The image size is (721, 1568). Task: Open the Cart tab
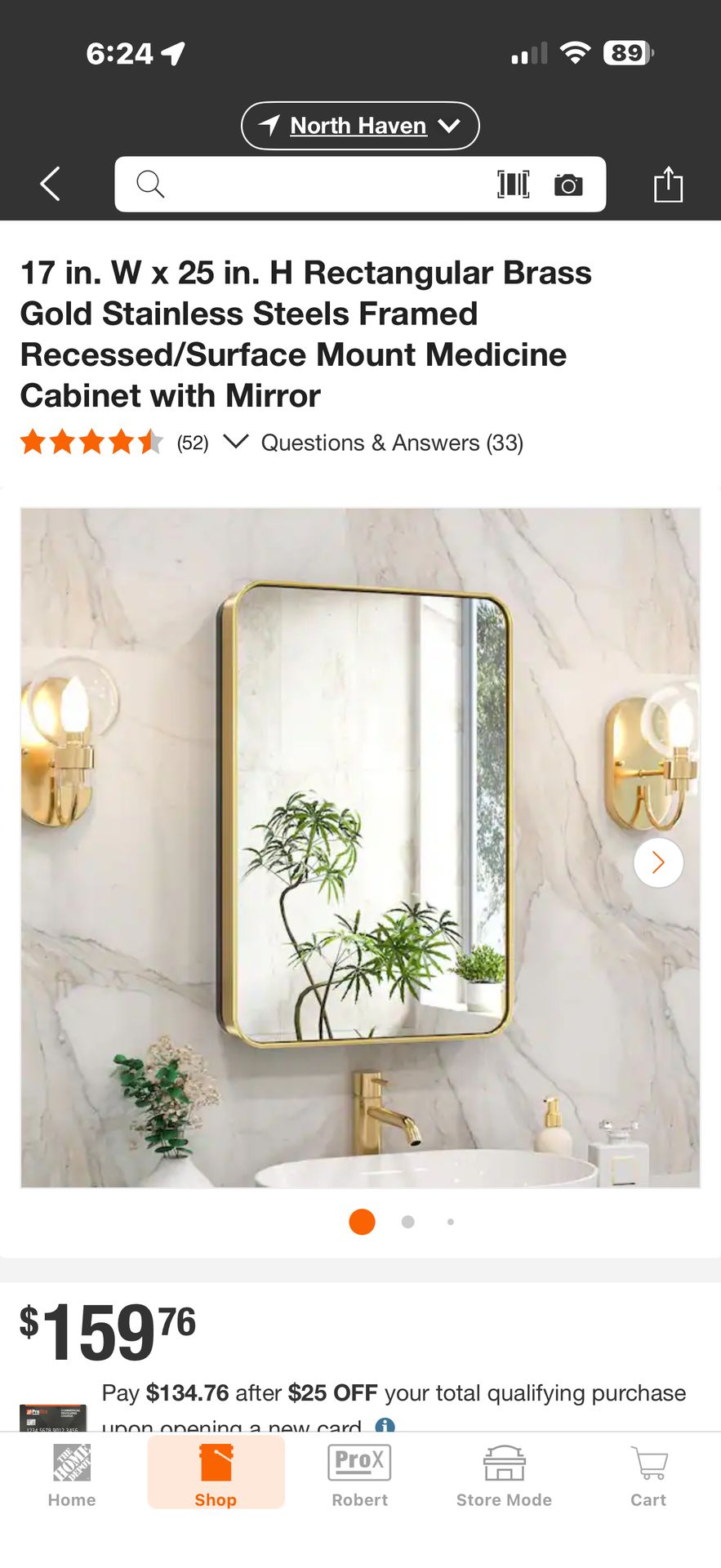[x=648, y=1476]
